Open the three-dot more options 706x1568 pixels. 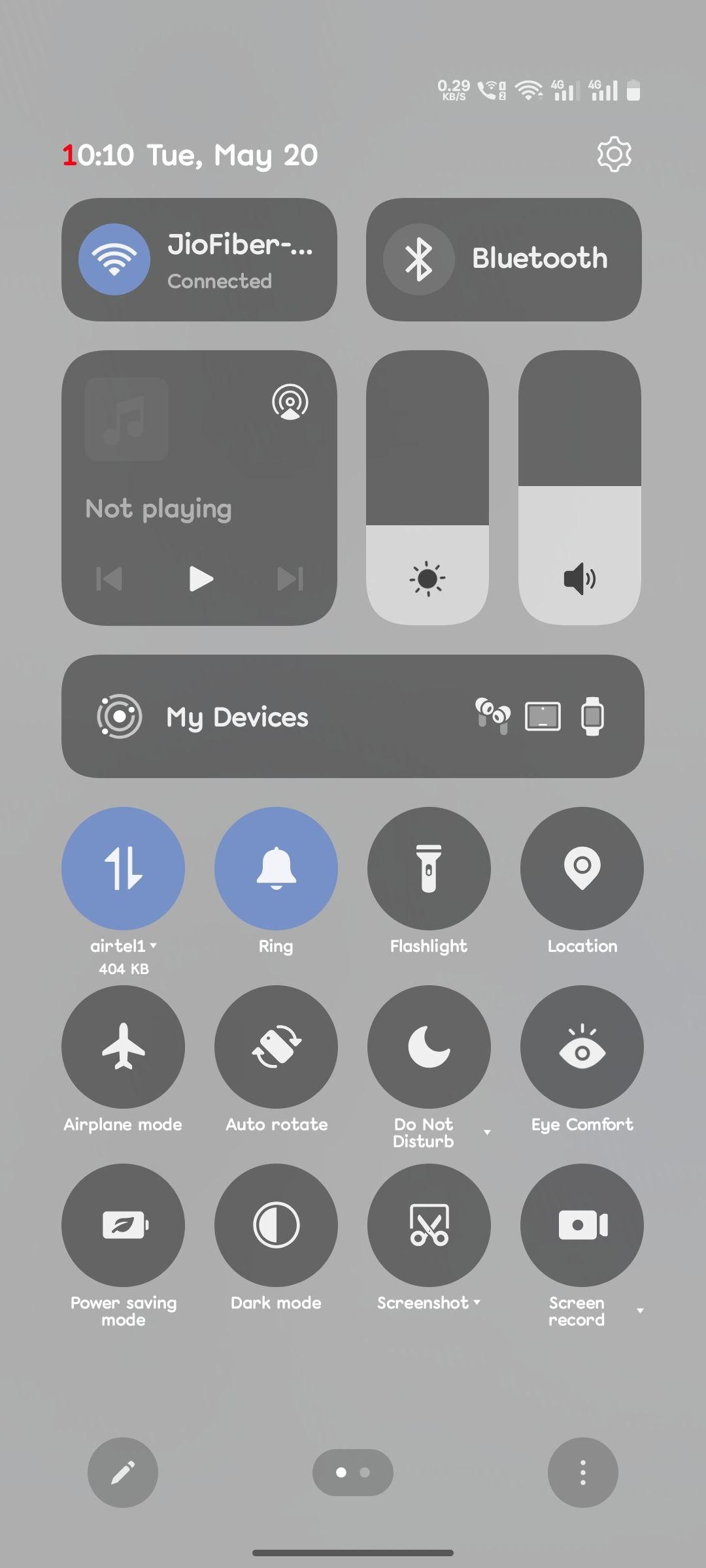coord(582,1473)
